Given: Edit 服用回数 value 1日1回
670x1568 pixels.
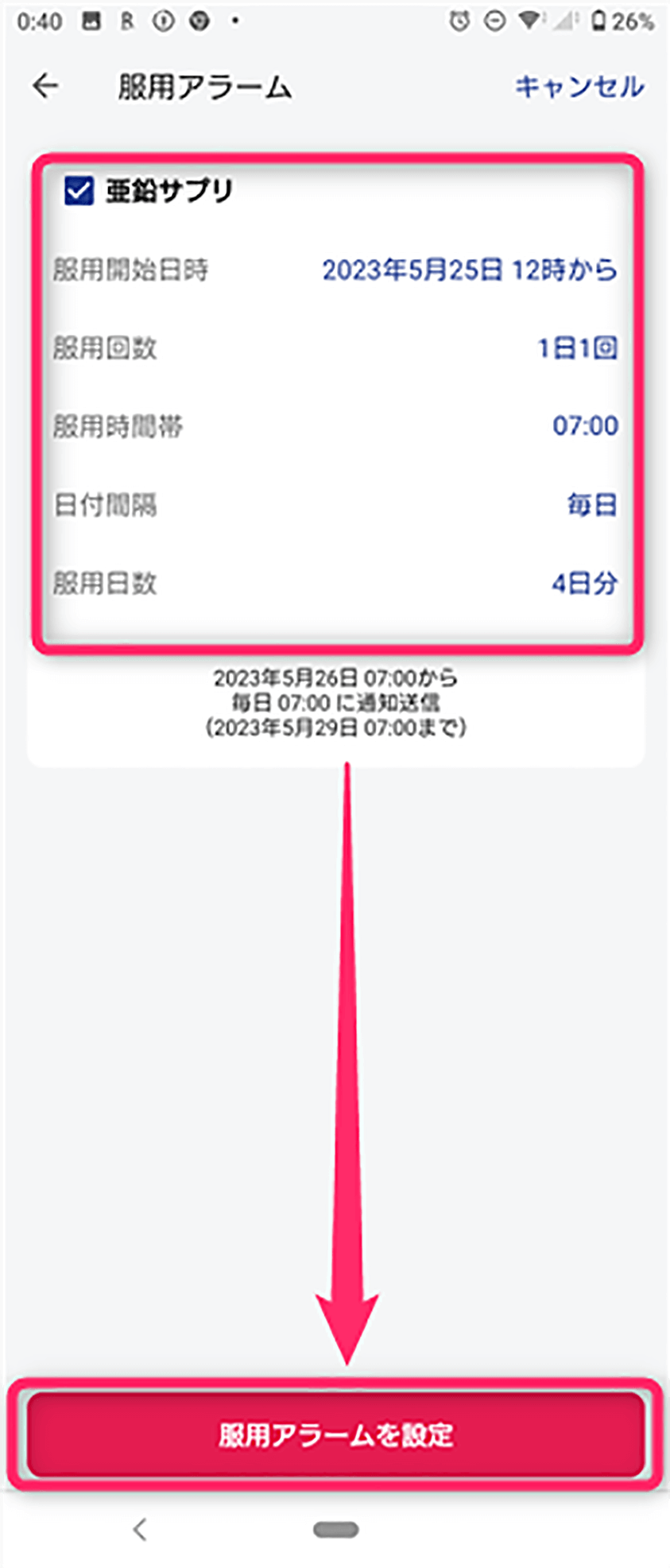Looking at the screenshot, I should 577,348.
